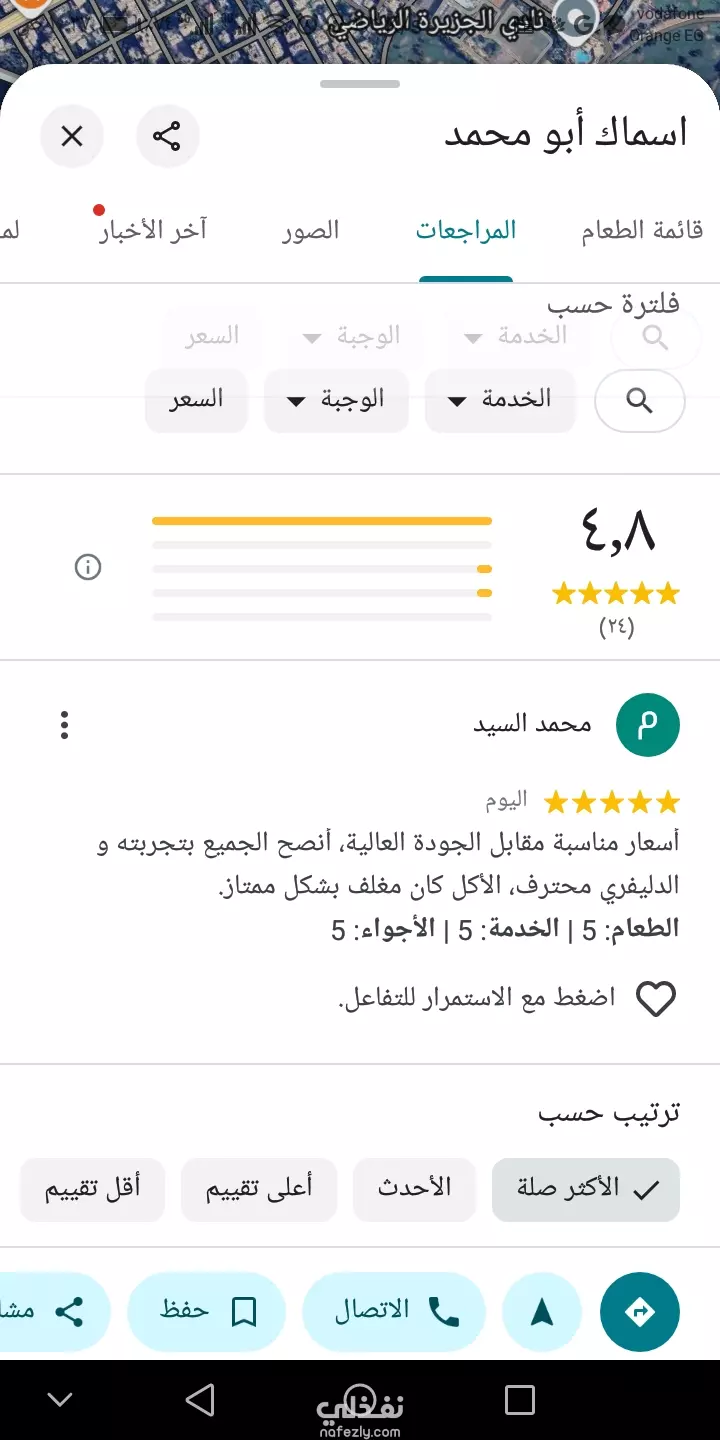720x1440 pixels.
Task: Expand the الوجبة filter dropdown
Action: 336,400
